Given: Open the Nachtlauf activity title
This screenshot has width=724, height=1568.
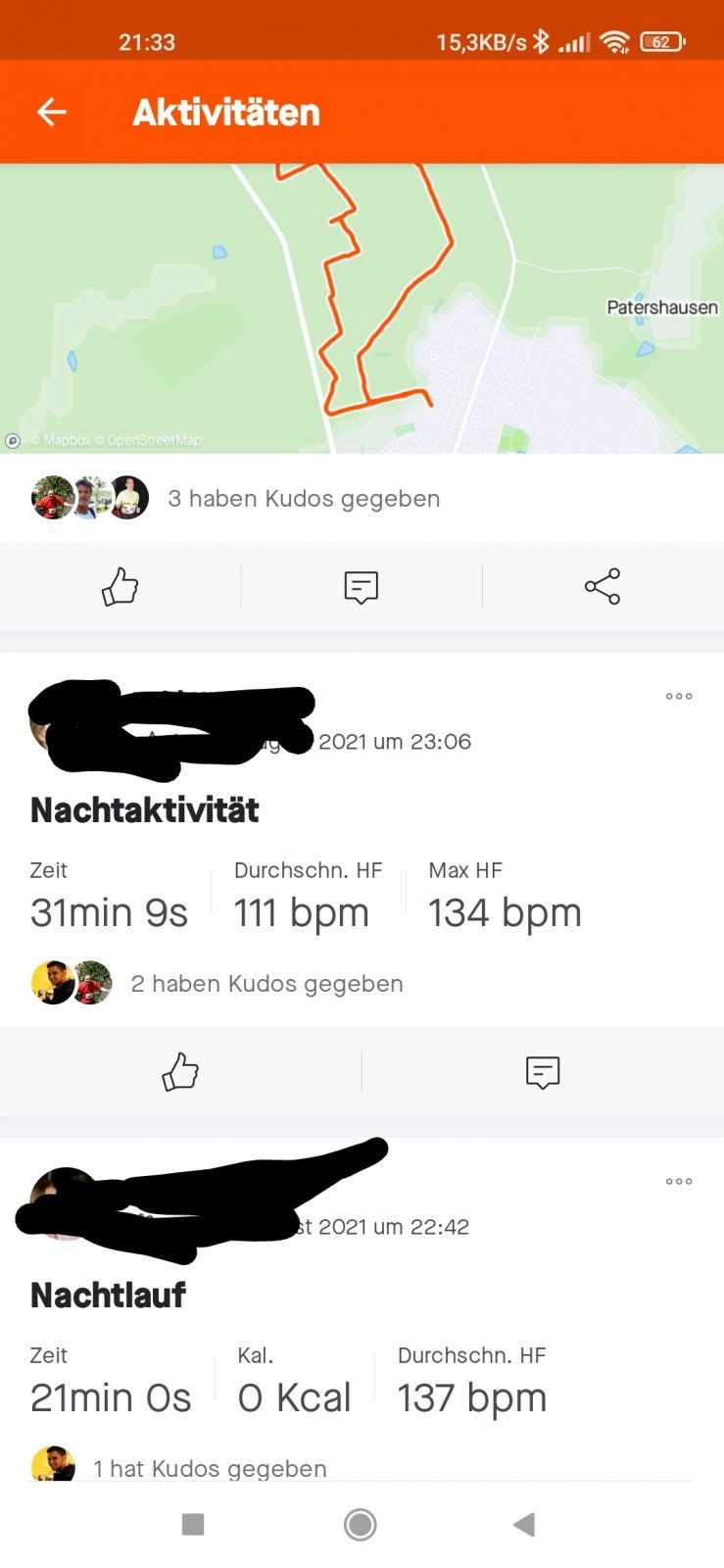Looking at the screenshot, I should [108, 1295].
